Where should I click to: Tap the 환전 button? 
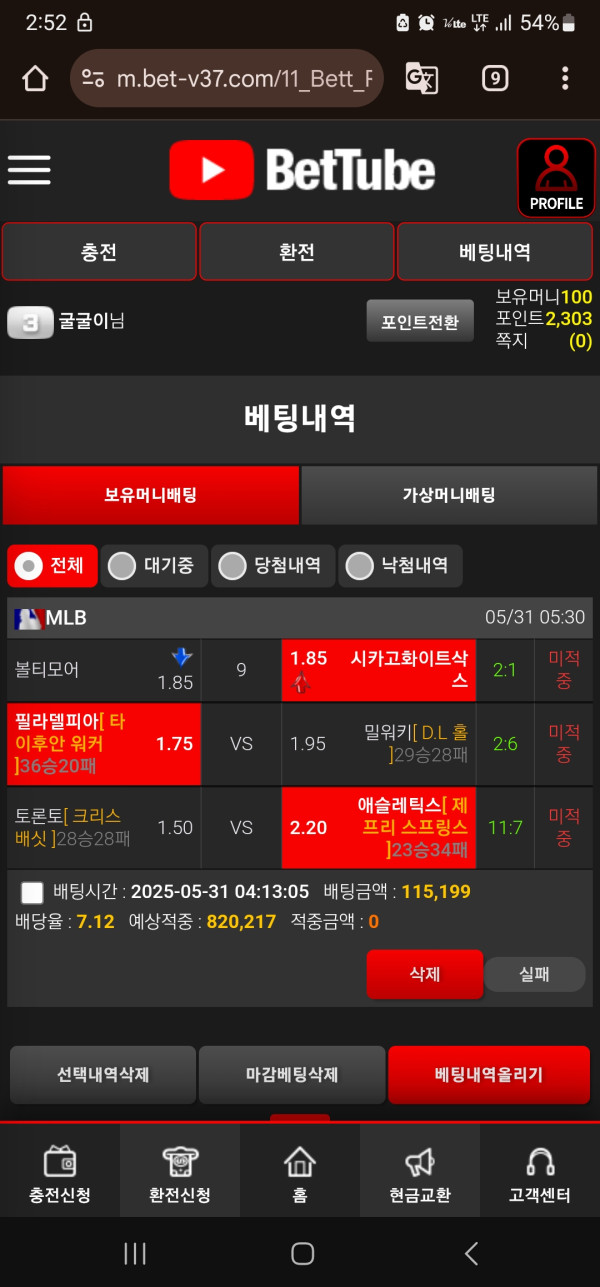(297, 252)
